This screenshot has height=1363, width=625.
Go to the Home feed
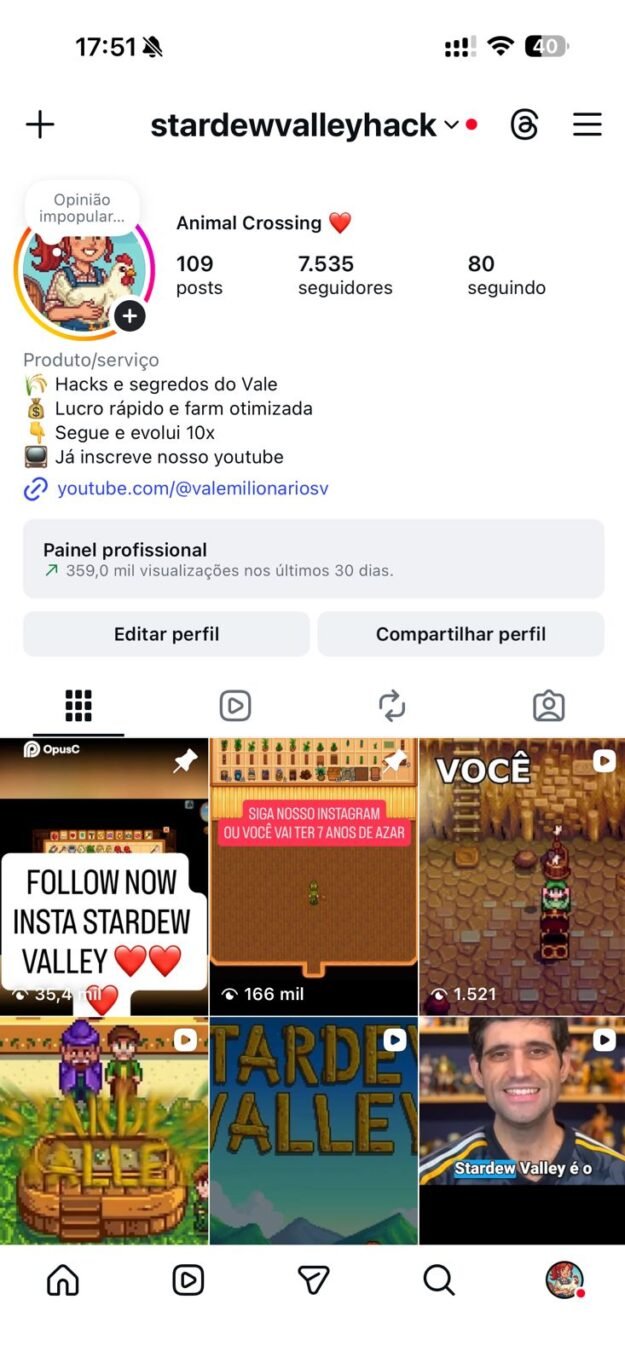pyautogui.click(x=63, y=1280)
